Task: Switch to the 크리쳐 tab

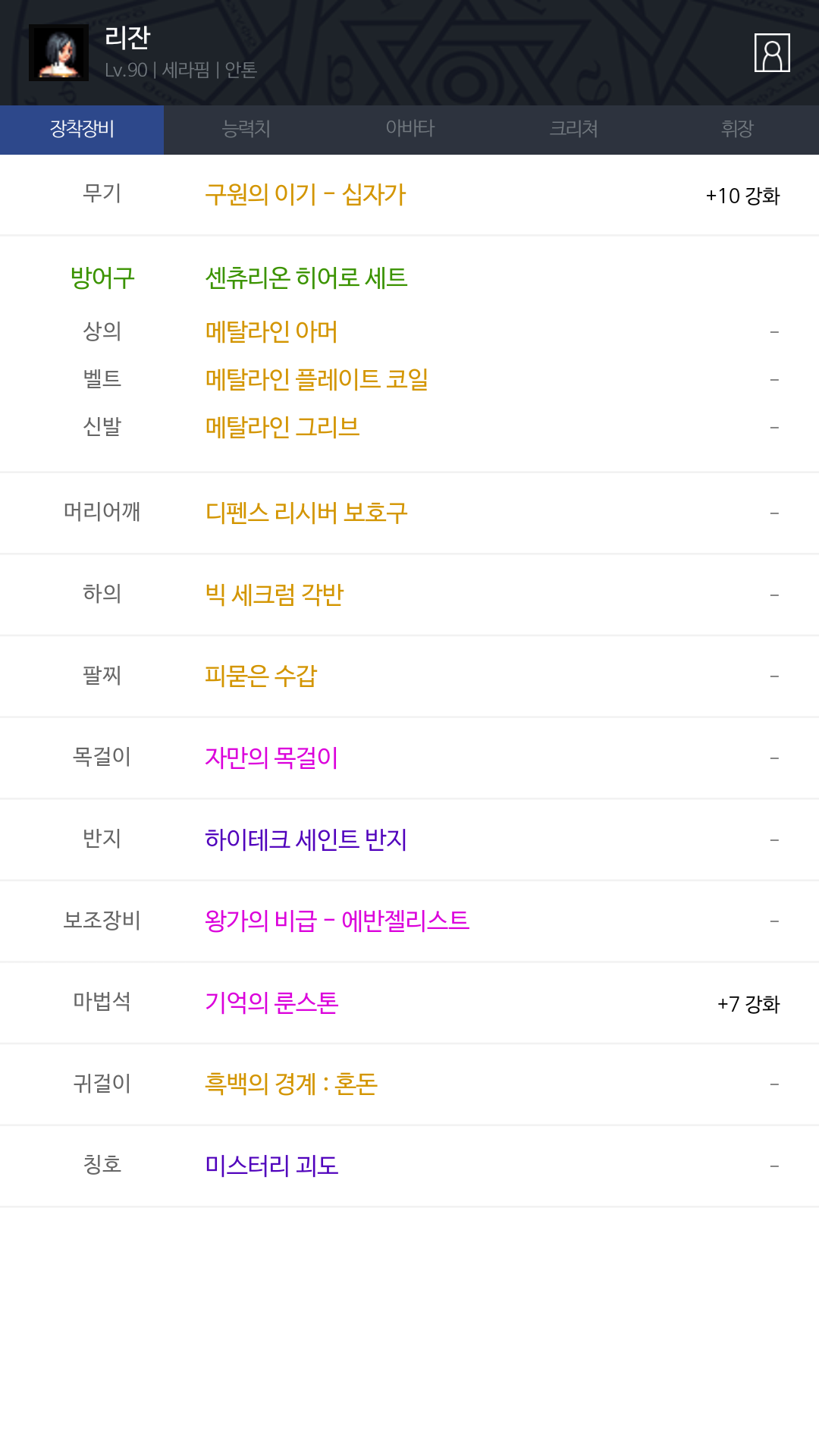Action: [573, 129]
